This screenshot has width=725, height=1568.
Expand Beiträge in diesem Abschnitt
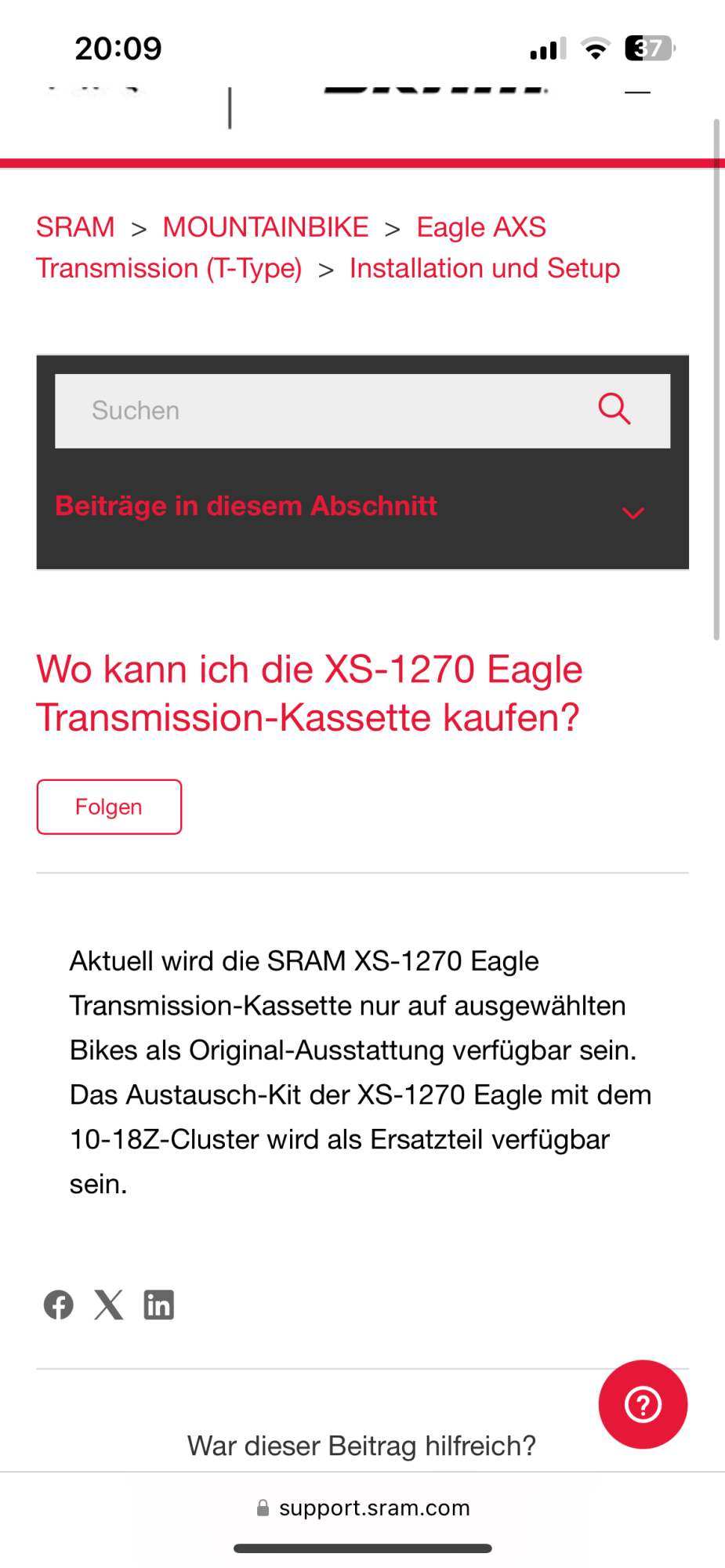633,513
